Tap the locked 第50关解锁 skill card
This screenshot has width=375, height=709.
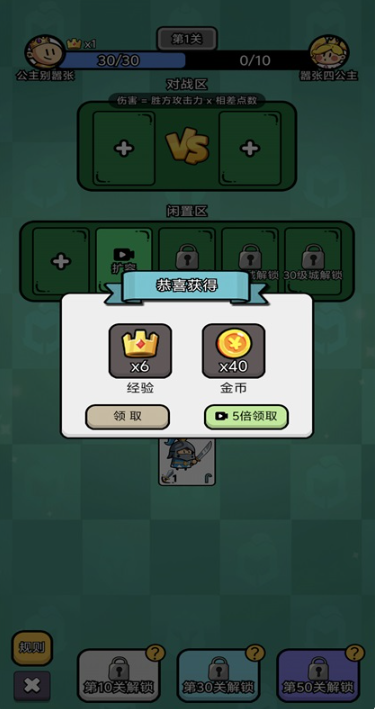coord(318,676)
